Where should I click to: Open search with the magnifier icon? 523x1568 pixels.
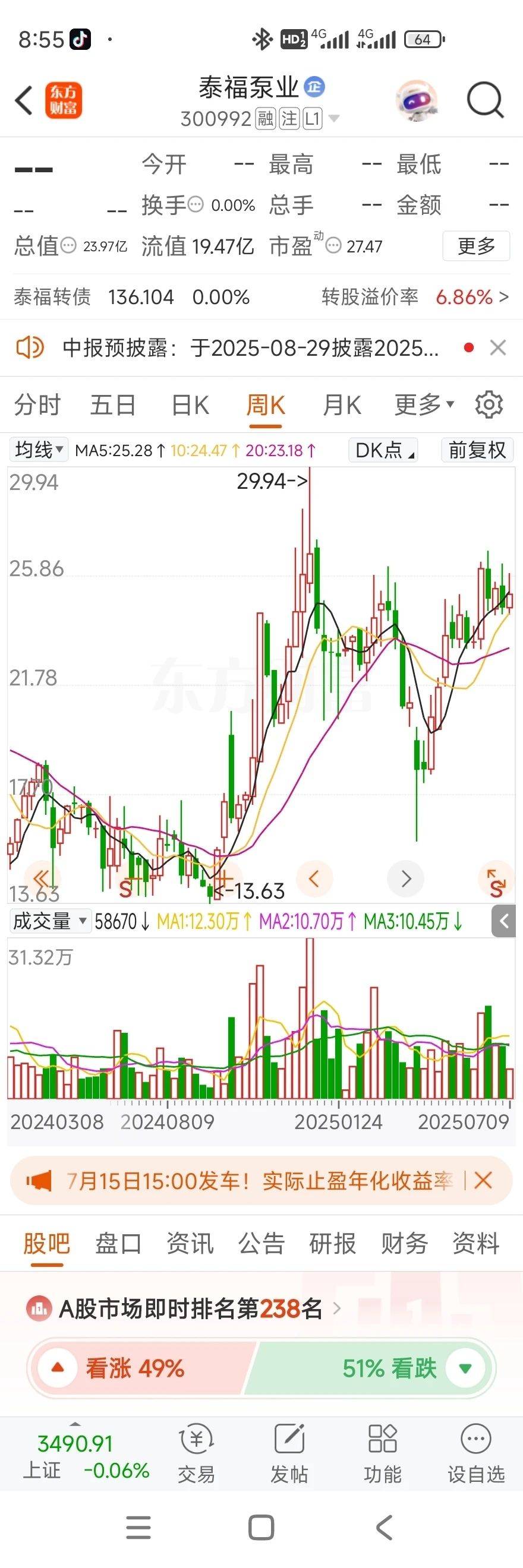pos(484,100)
